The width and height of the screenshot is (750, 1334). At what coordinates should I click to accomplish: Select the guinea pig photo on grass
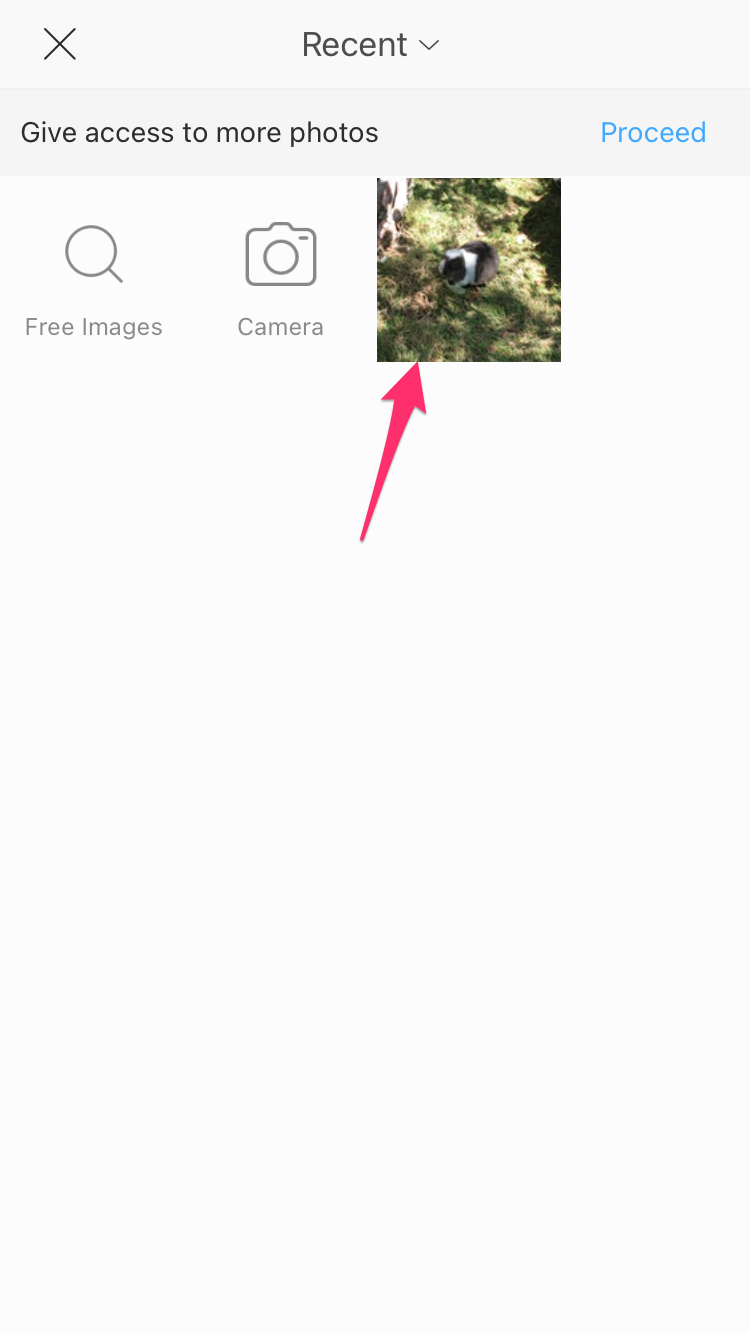tap(469, 270)
